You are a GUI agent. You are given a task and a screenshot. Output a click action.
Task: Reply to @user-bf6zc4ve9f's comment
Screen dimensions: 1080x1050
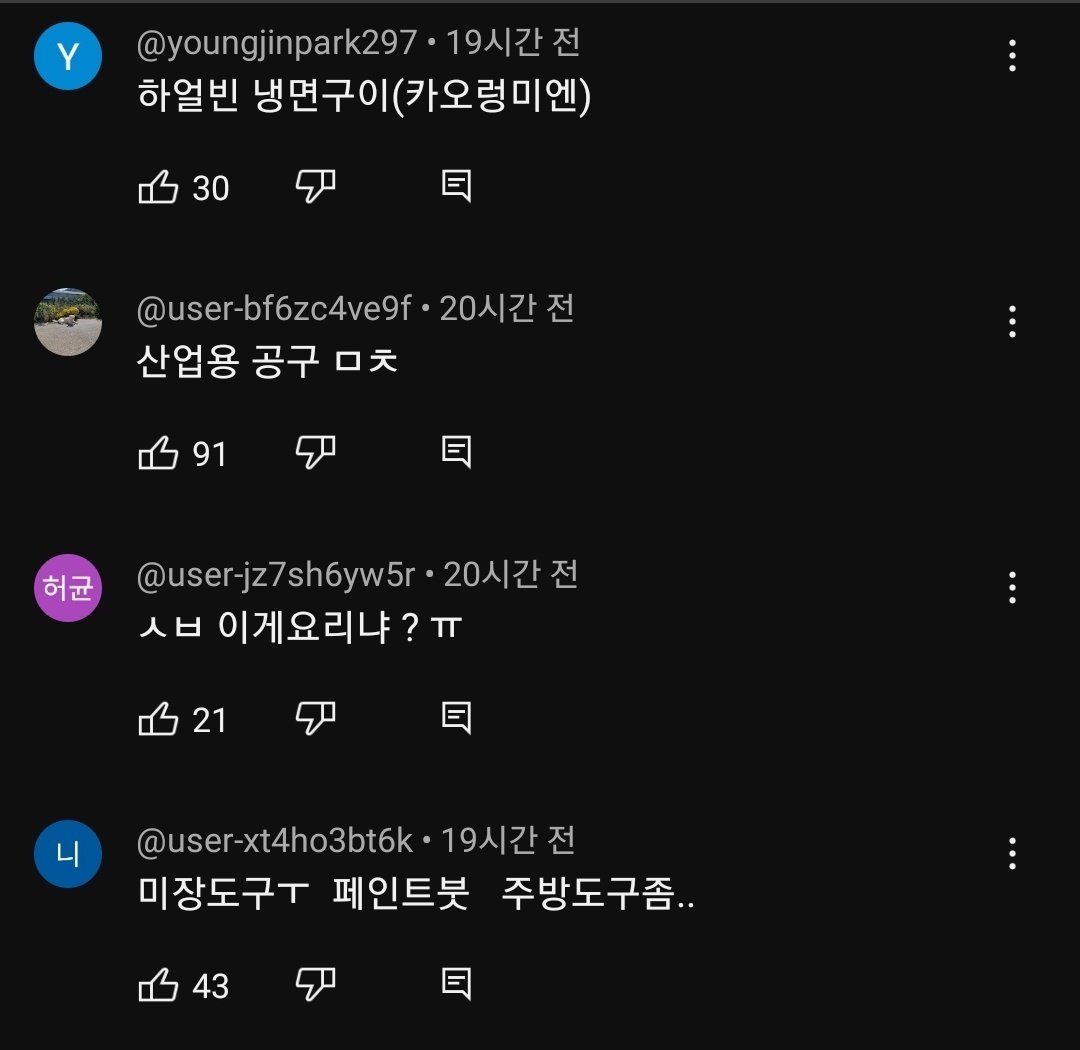tap(456, 454)
